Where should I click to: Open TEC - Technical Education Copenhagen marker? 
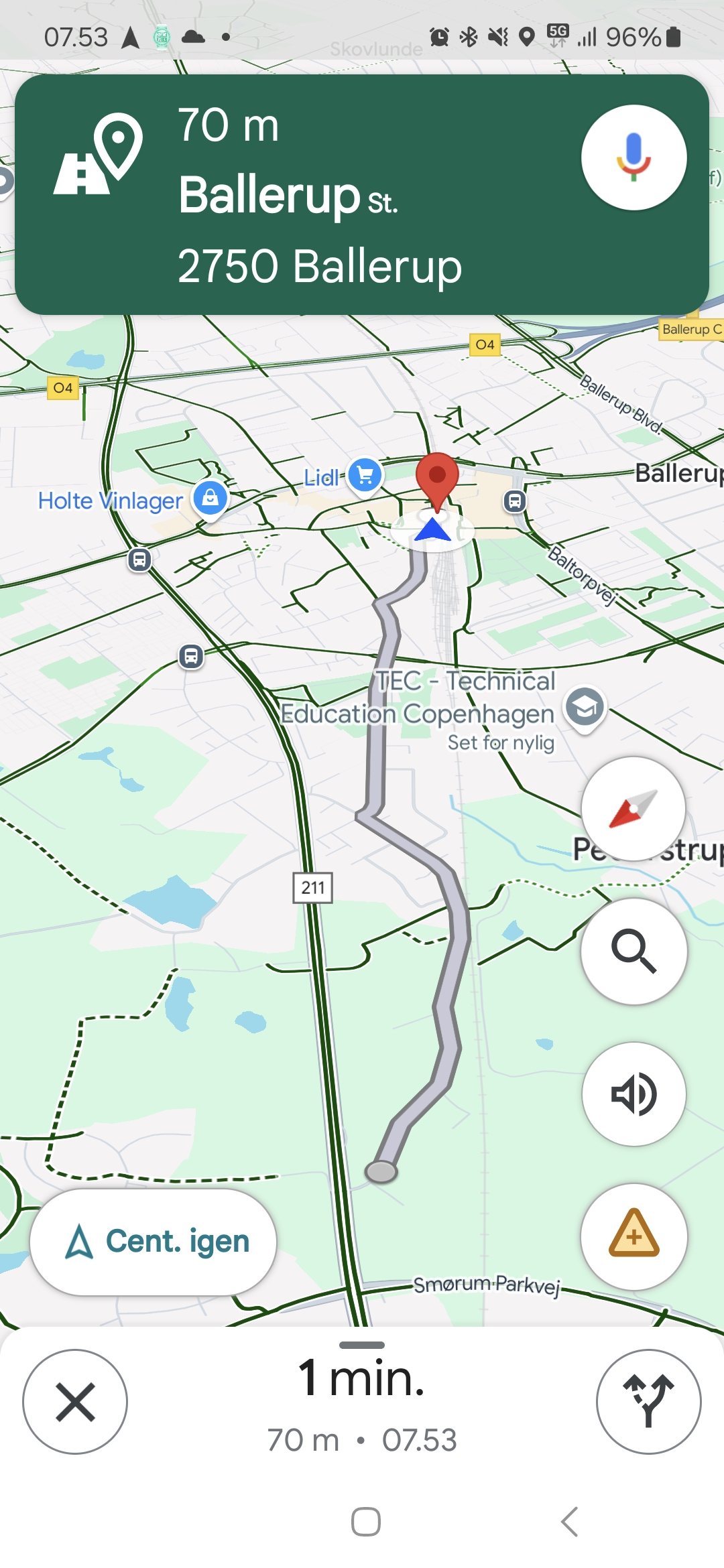click(x=585, y=708)
